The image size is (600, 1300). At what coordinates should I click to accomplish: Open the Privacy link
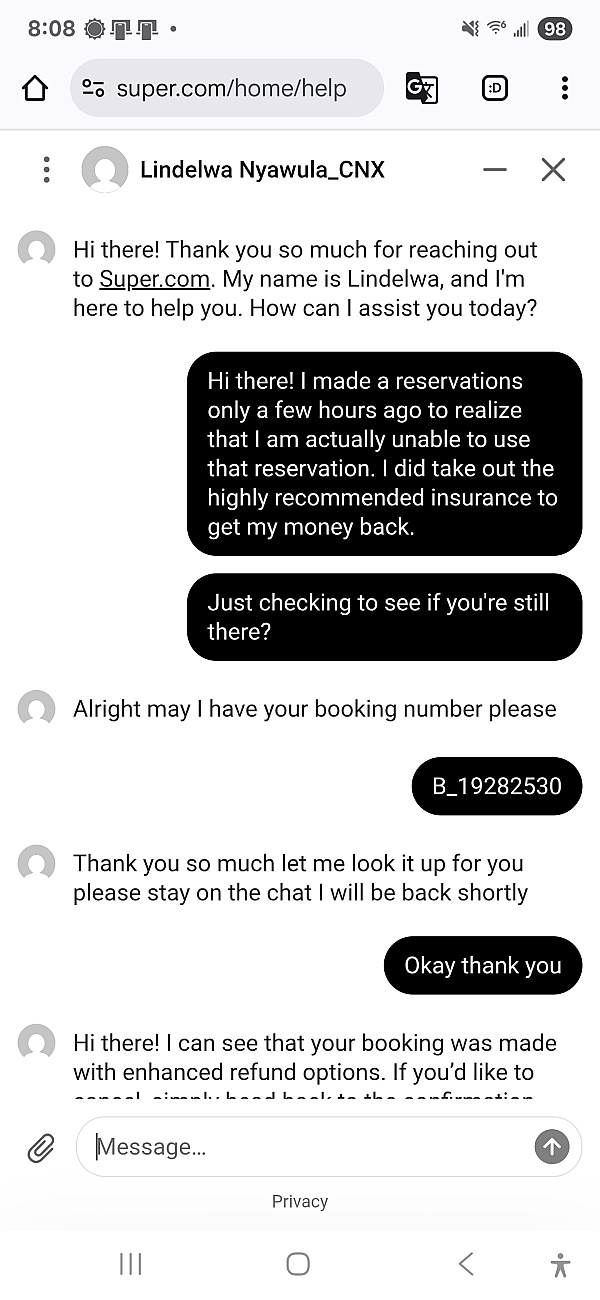coord(300,1202)
